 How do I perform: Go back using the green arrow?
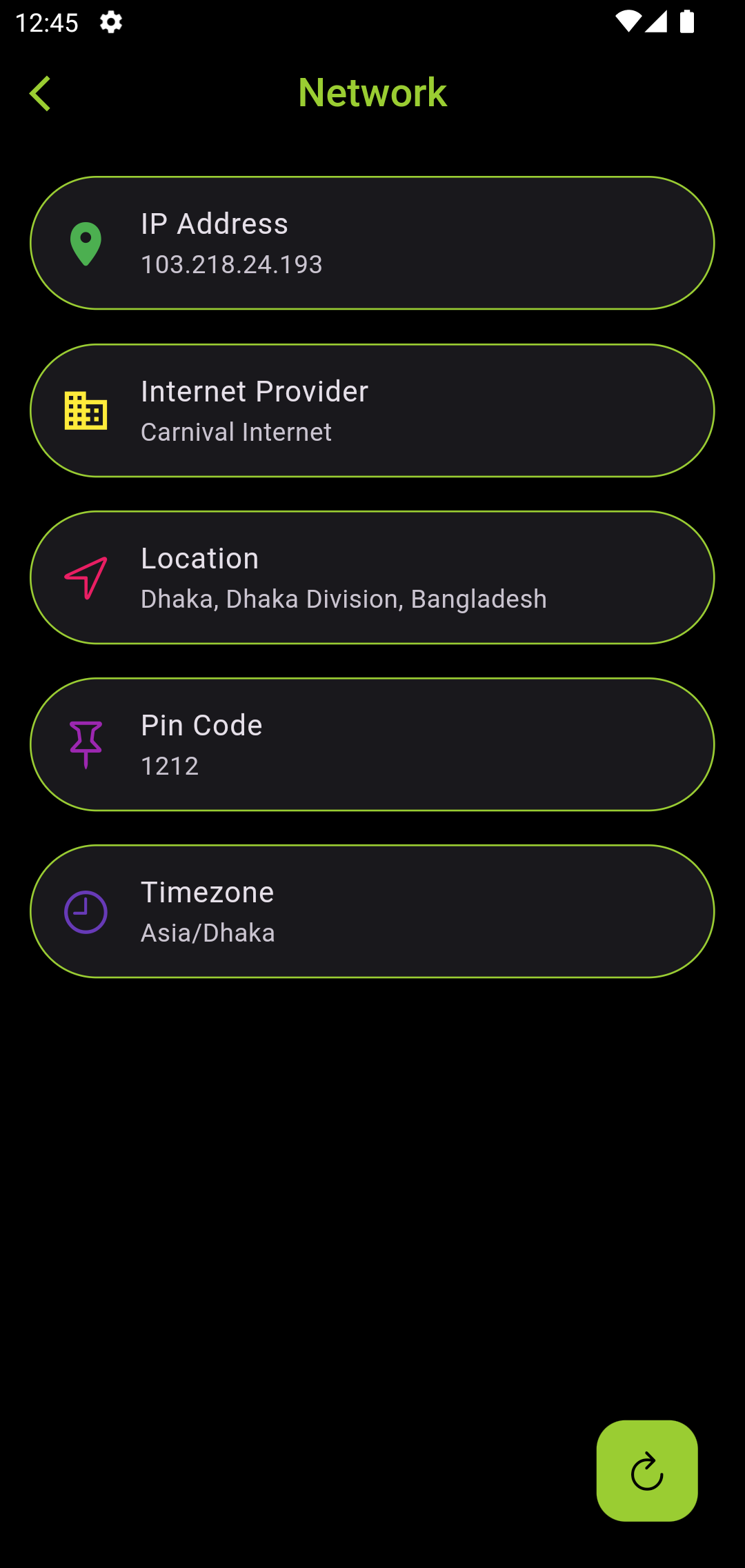click(x=40, y=93)
